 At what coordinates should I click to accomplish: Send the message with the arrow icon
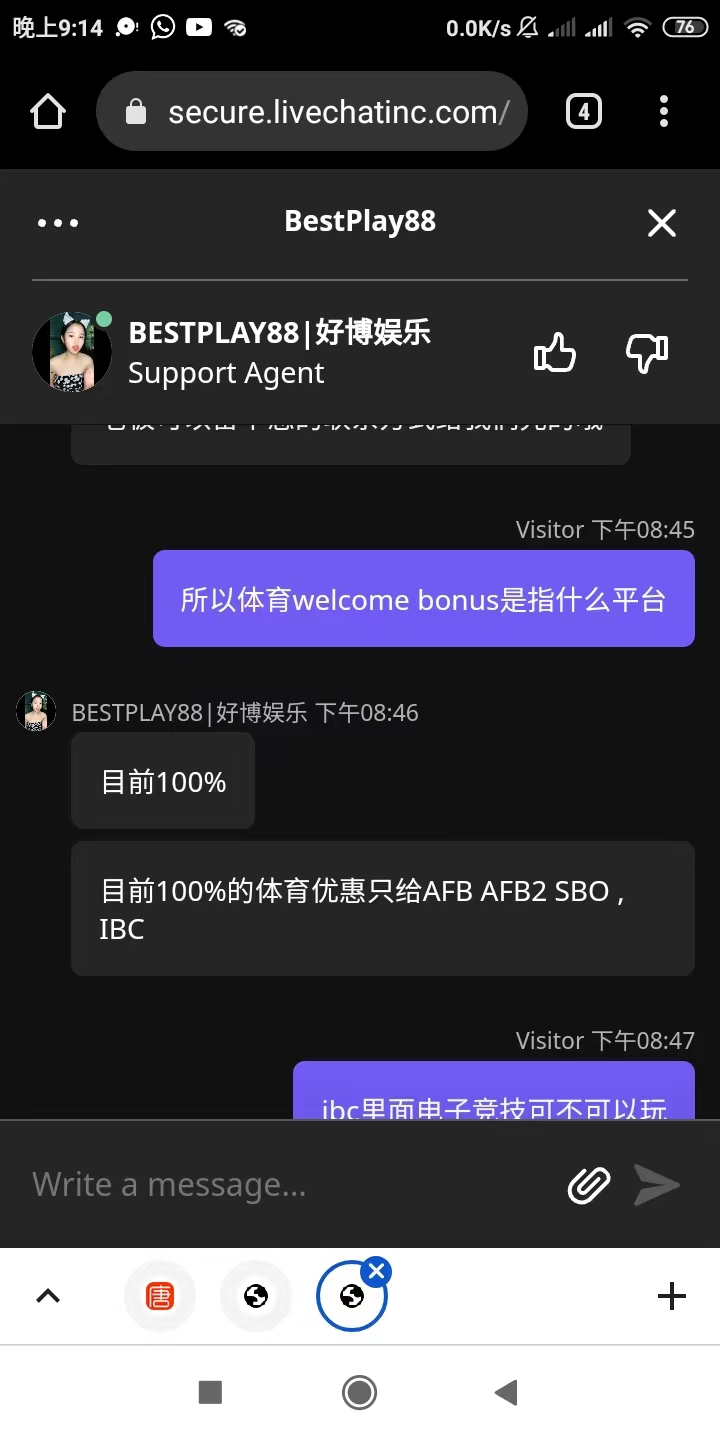click(x=657, y=1185)
